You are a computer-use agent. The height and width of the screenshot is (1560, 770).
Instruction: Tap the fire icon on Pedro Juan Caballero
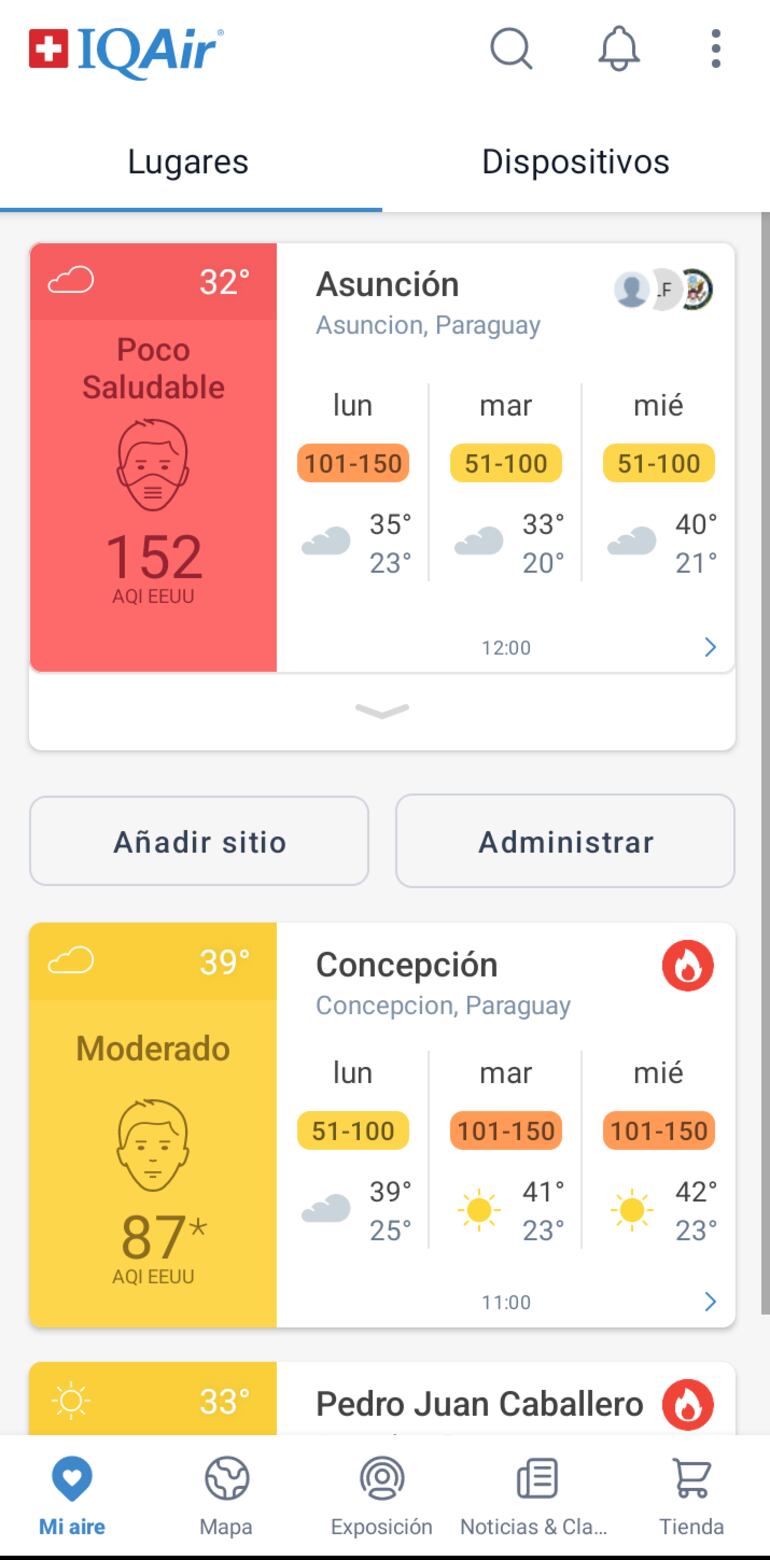688,1405
